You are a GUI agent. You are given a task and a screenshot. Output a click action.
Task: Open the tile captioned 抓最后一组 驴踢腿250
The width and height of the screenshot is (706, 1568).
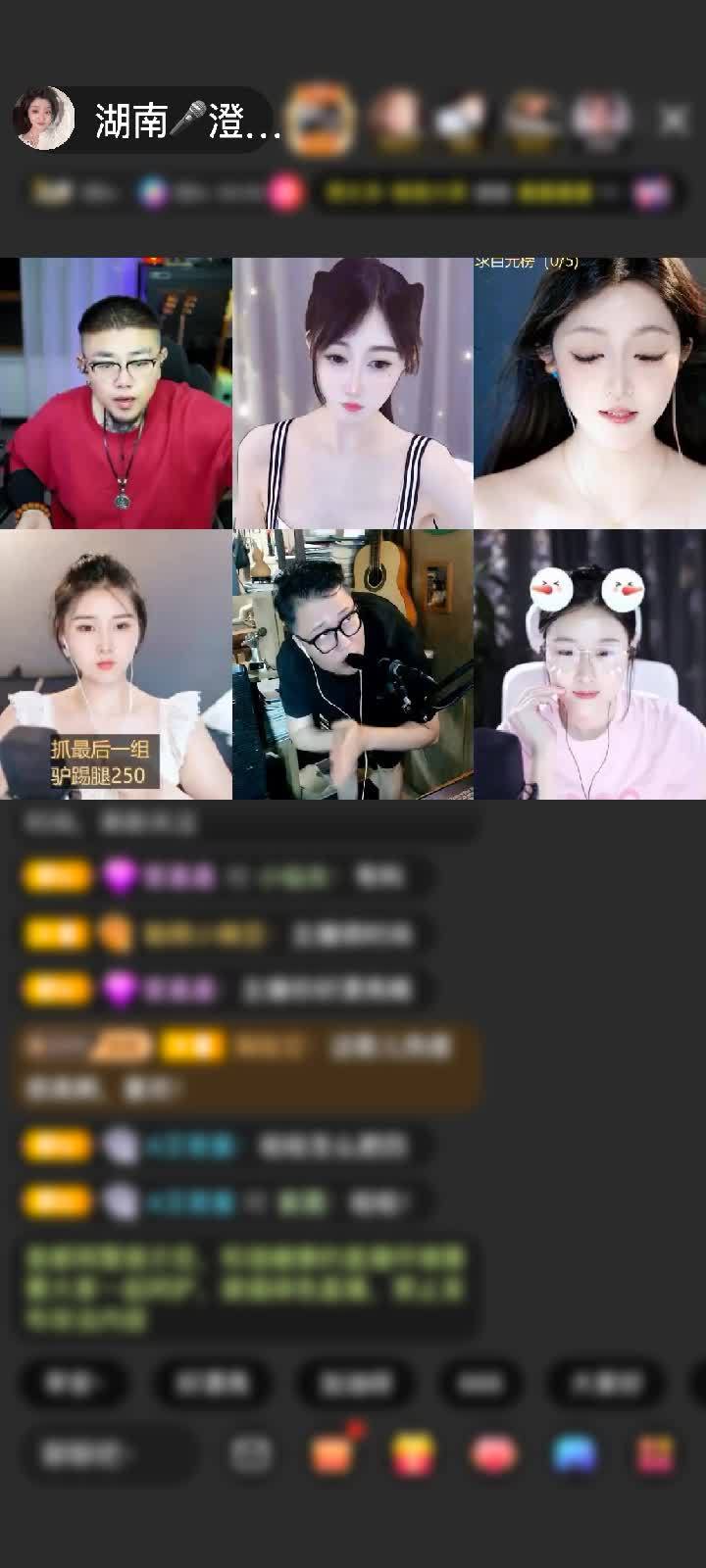point(116,664)
